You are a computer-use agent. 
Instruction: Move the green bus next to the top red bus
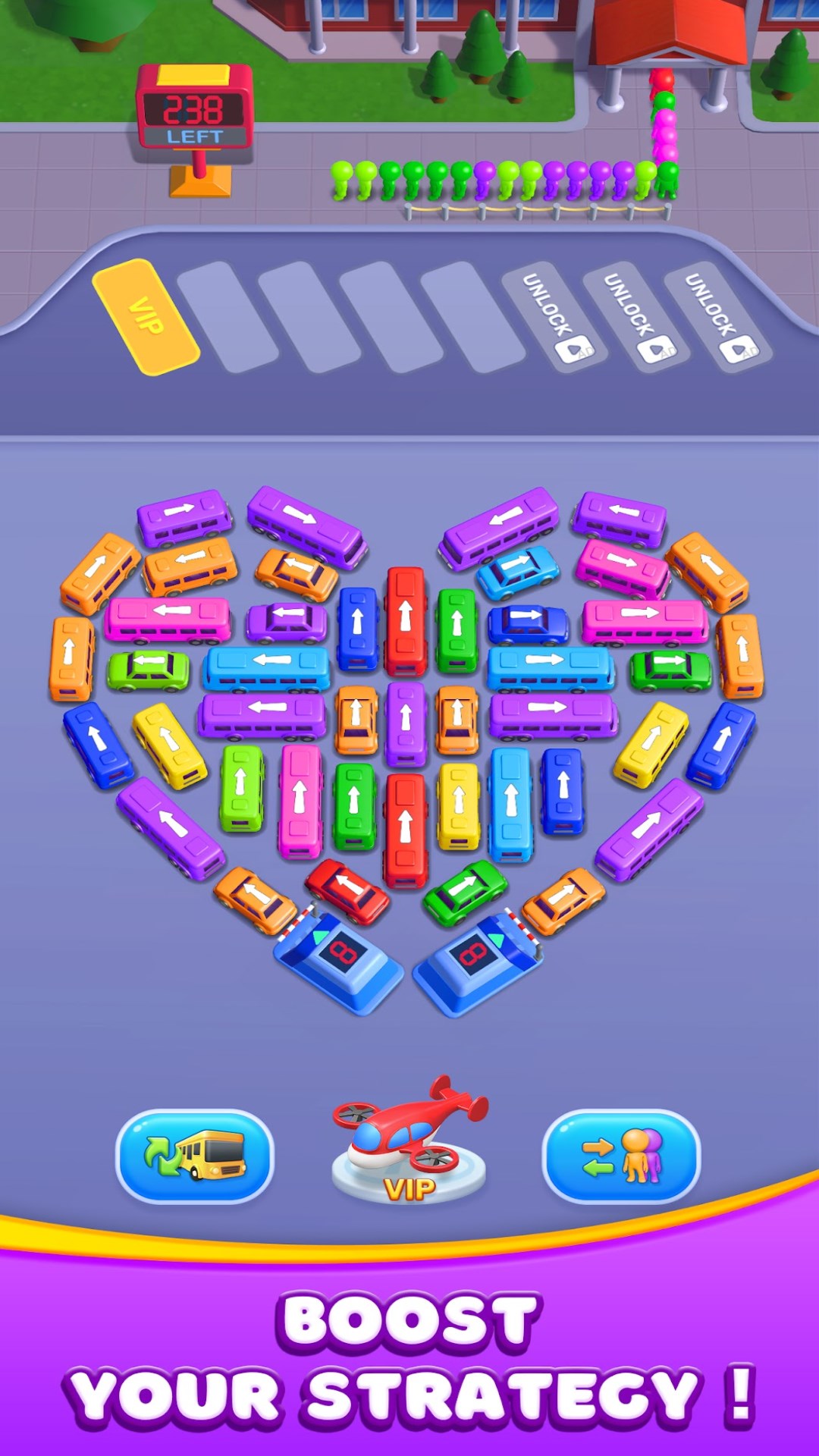tap(457, 629)
